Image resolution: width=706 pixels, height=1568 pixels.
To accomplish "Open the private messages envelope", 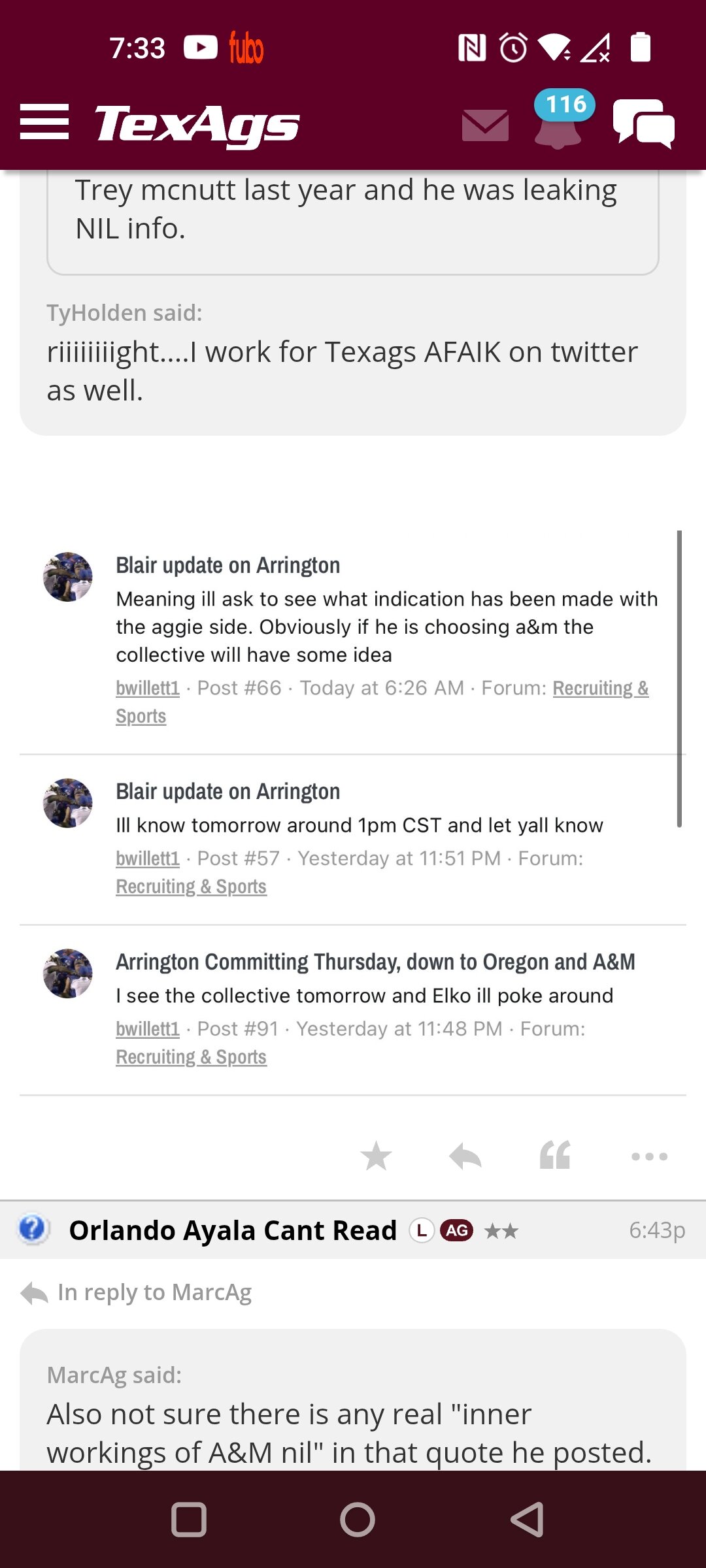I will click(x=485, y=125).
